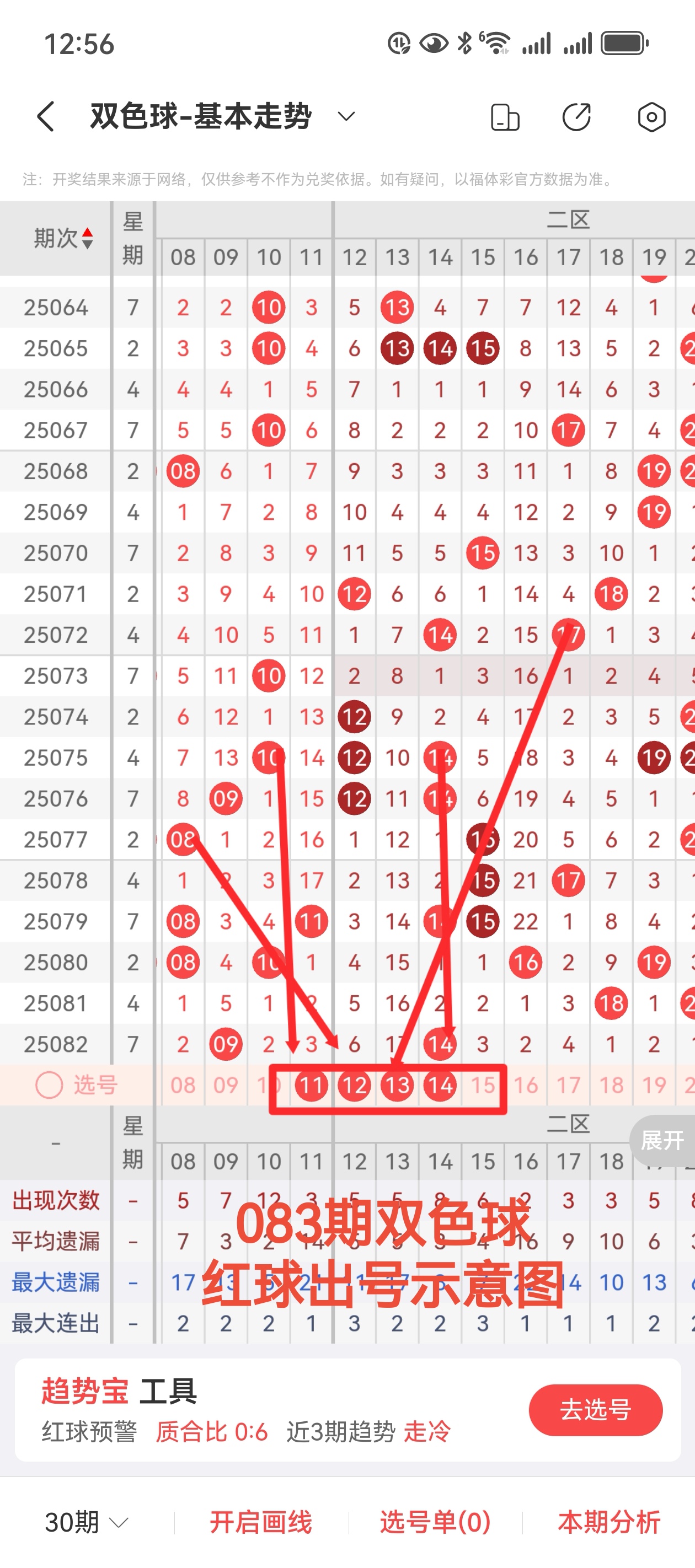Select number 17 in the 选号 row
The image size is (695, 1568).
[x=568, y=1085]
